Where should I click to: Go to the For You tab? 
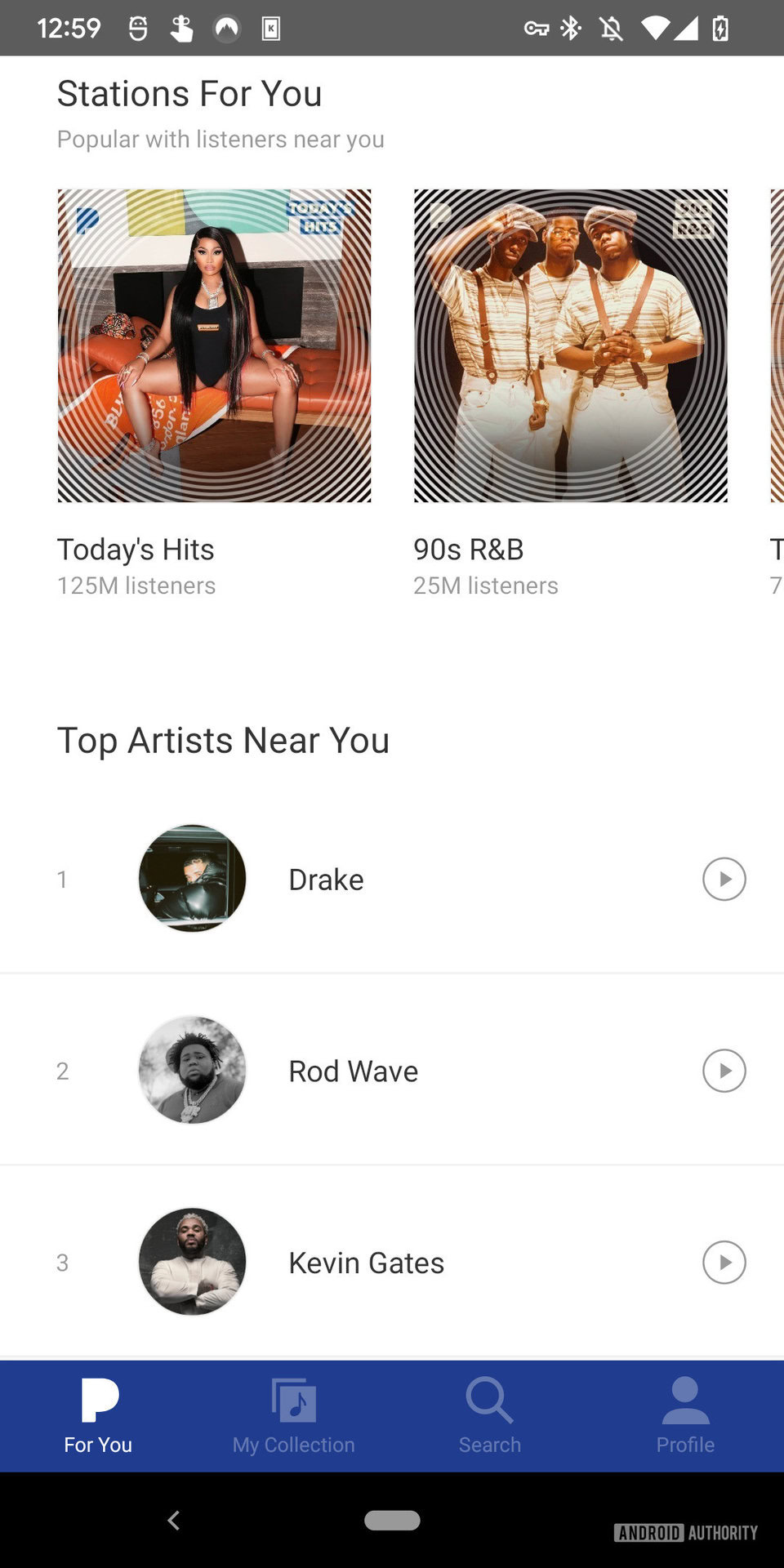(x=98, y=1416)
